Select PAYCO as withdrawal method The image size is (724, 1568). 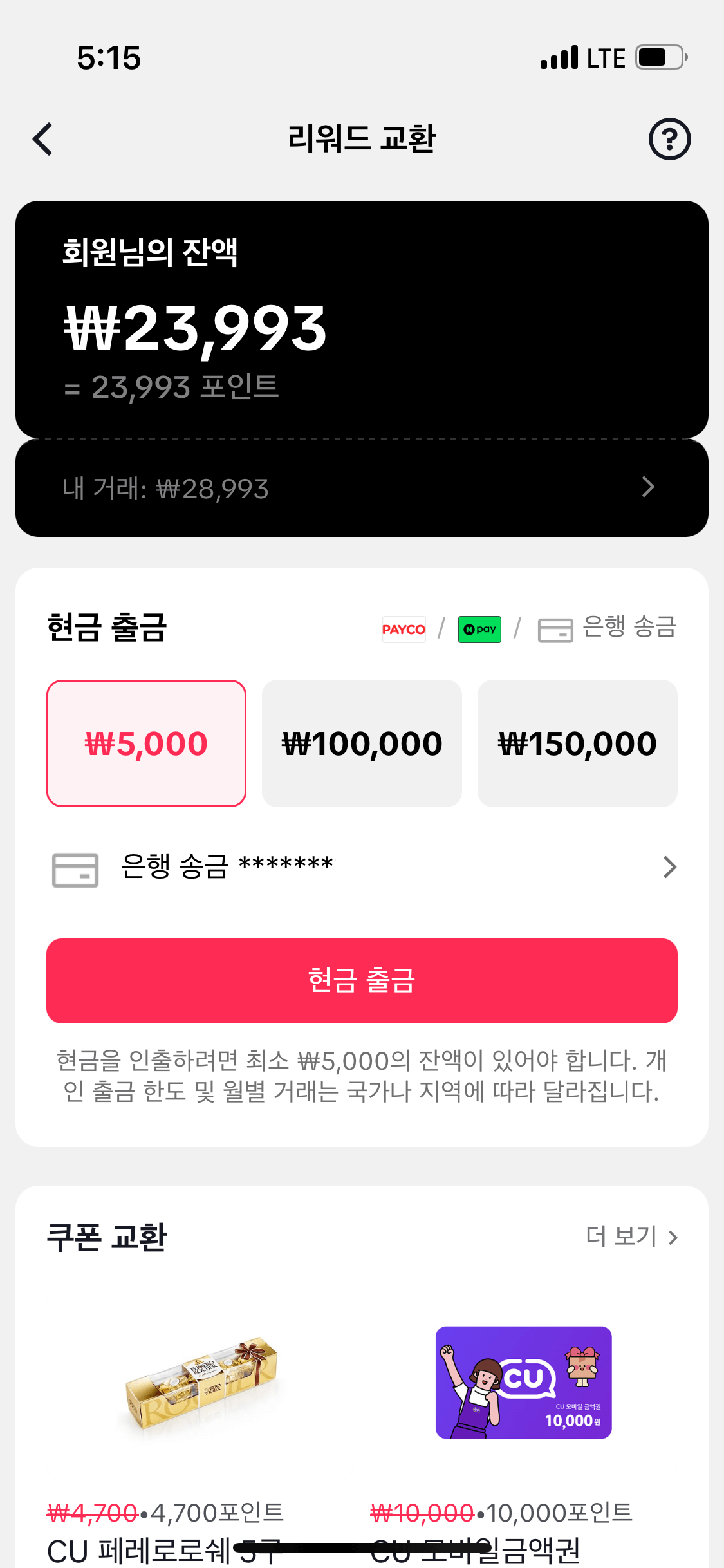tap(404, 629)
